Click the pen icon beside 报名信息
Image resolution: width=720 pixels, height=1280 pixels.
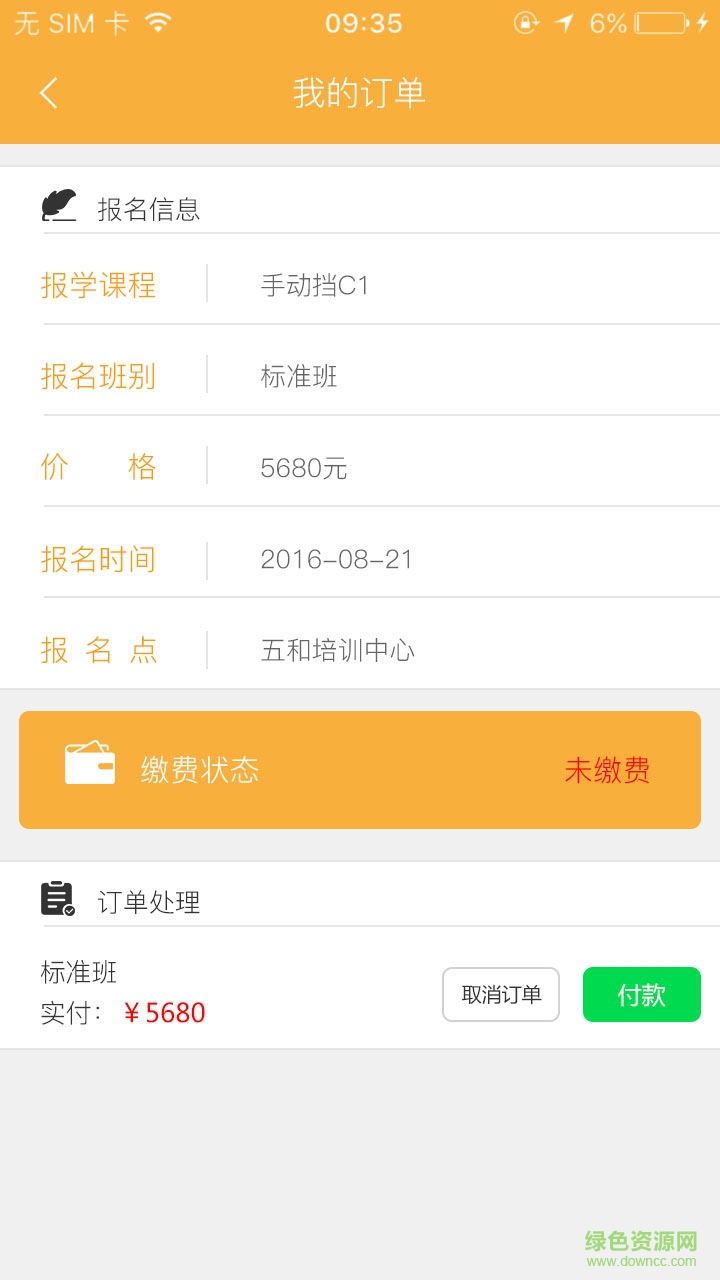pyautogui.click(x=60, y=205)
